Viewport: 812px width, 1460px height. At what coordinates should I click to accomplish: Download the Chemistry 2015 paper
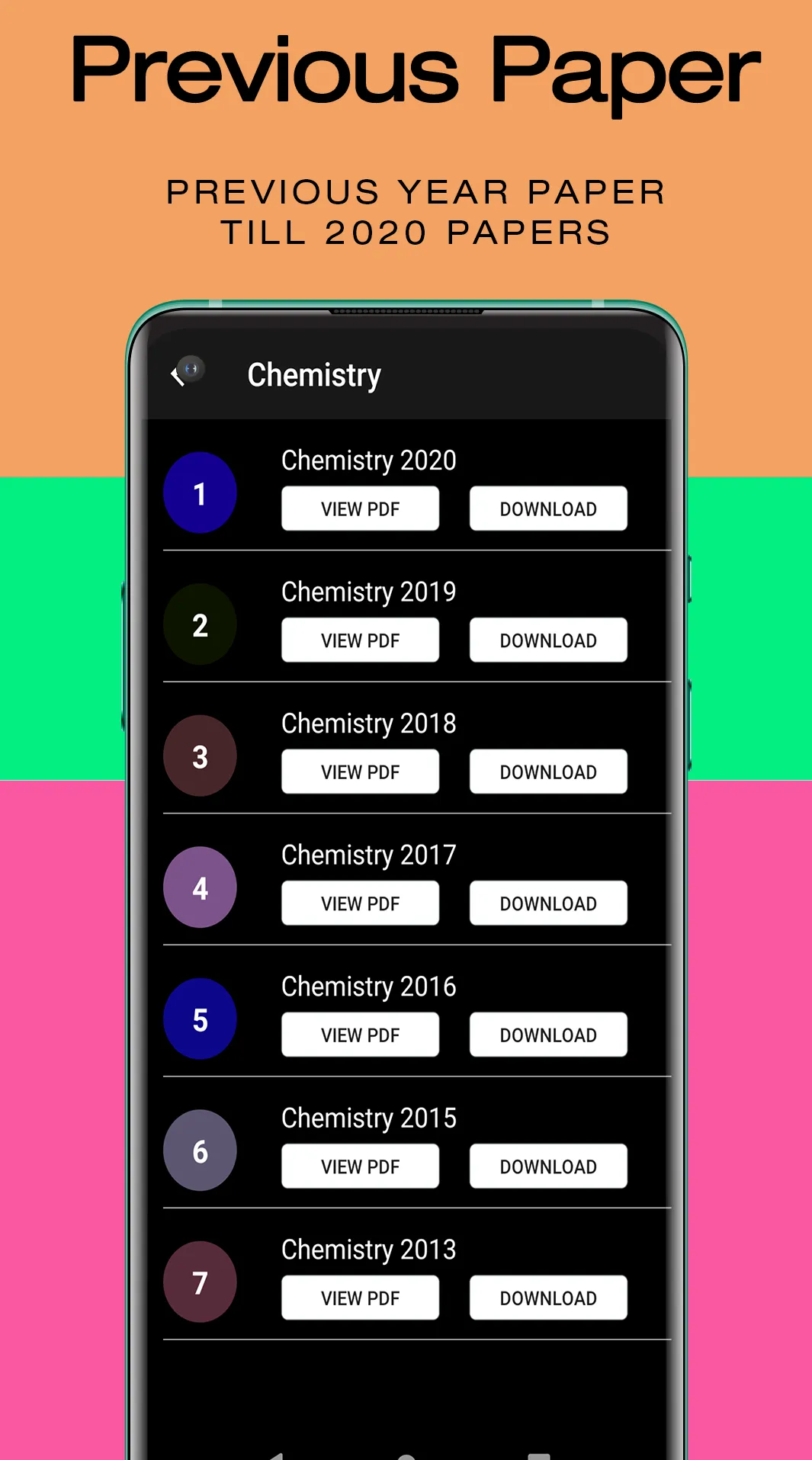(547, 1166)
